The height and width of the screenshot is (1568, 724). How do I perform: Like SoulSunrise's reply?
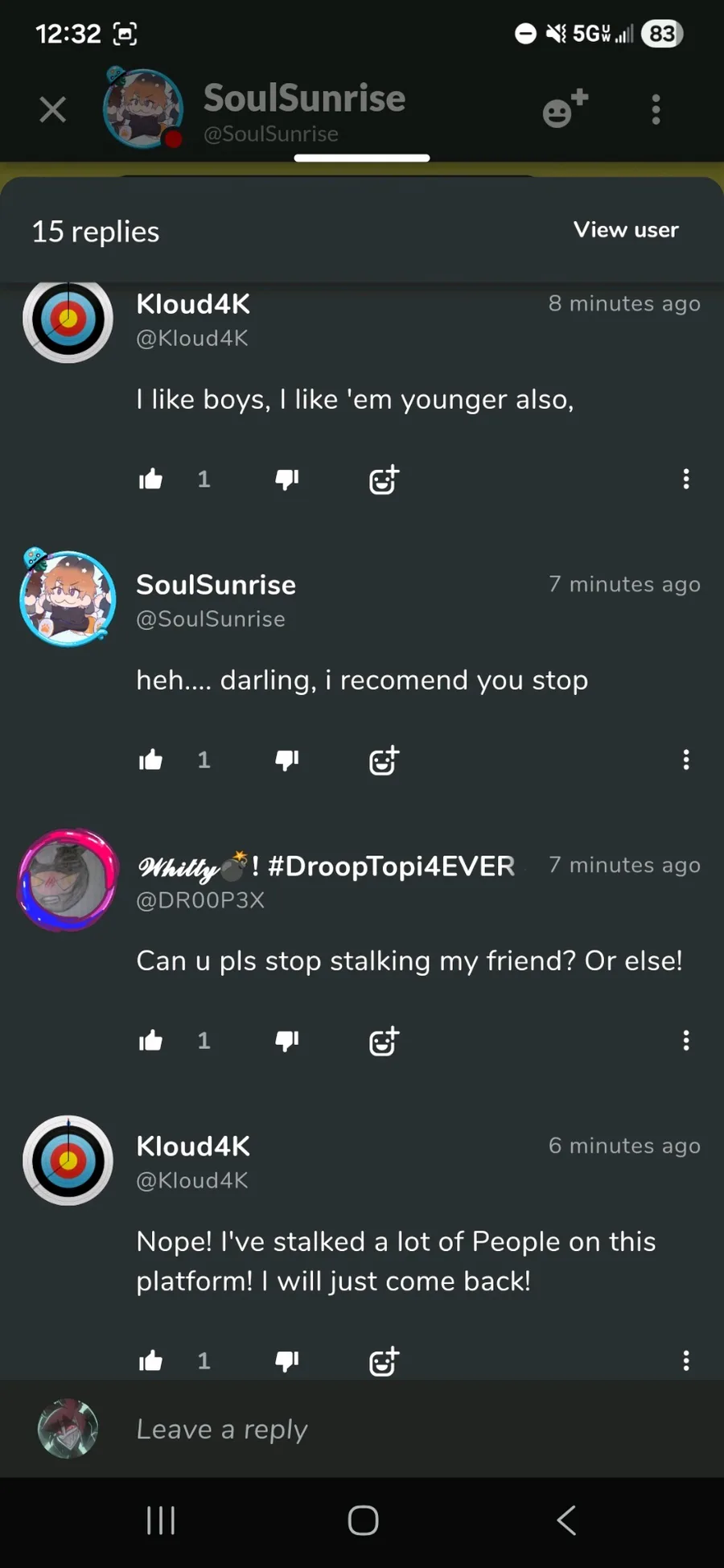[151, 760]
